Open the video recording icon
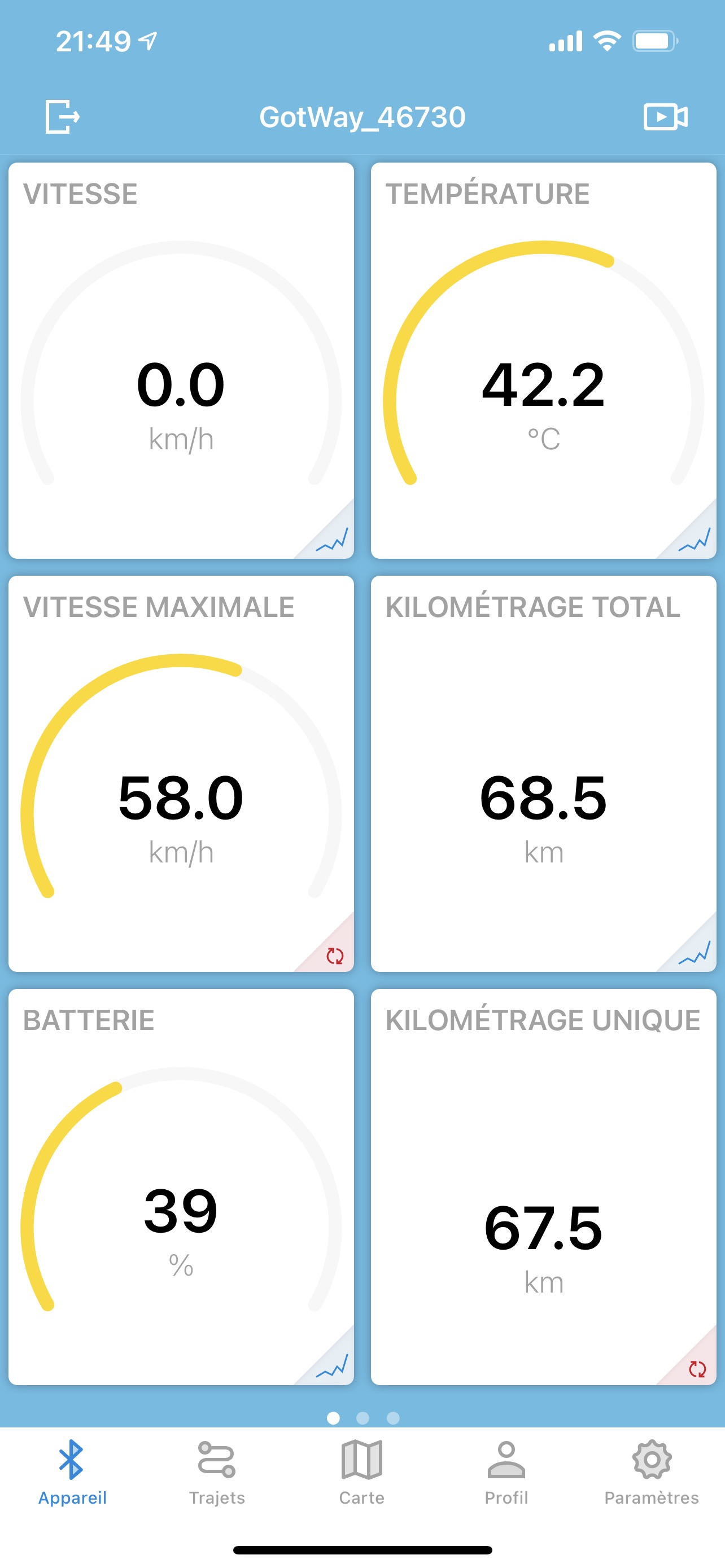The height and width of the screenshot is (1568, 725). pyautogui.click(x=665, y=116)
